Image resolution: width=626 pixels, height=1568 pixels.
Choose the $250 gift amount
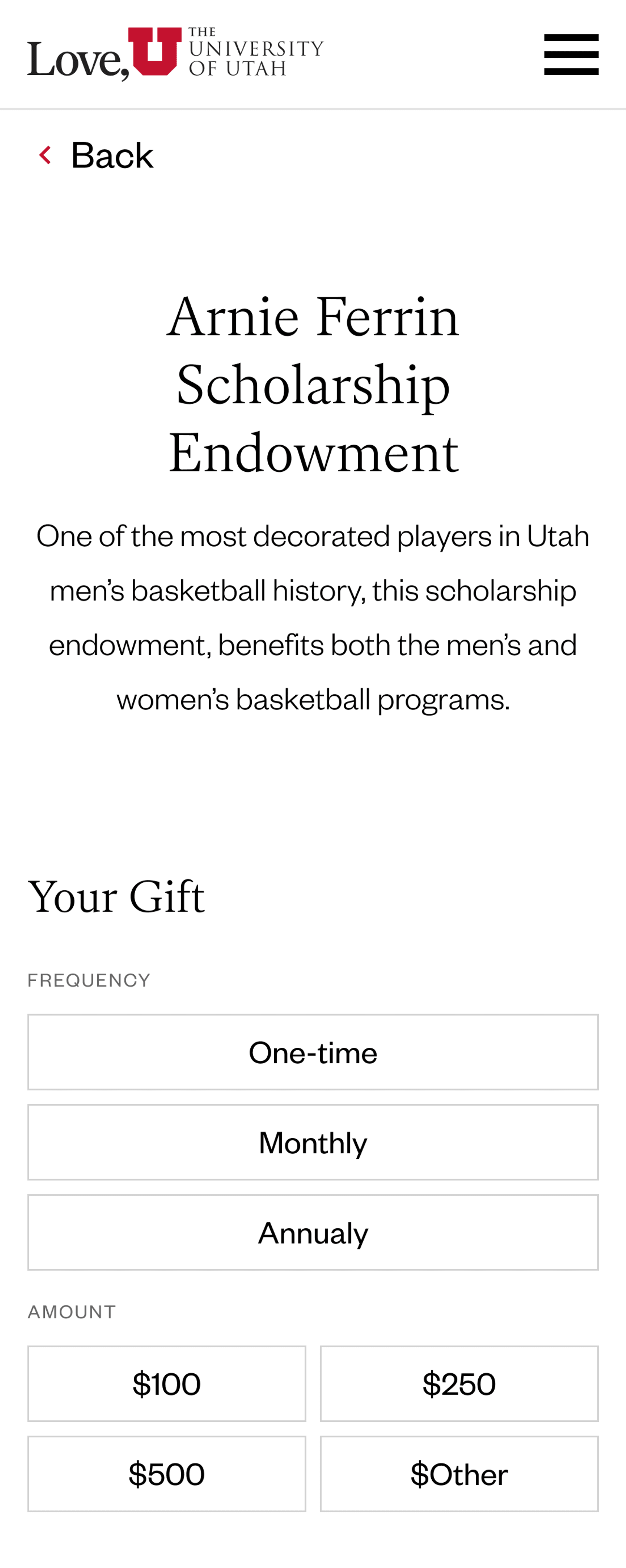coord(459,1383)
